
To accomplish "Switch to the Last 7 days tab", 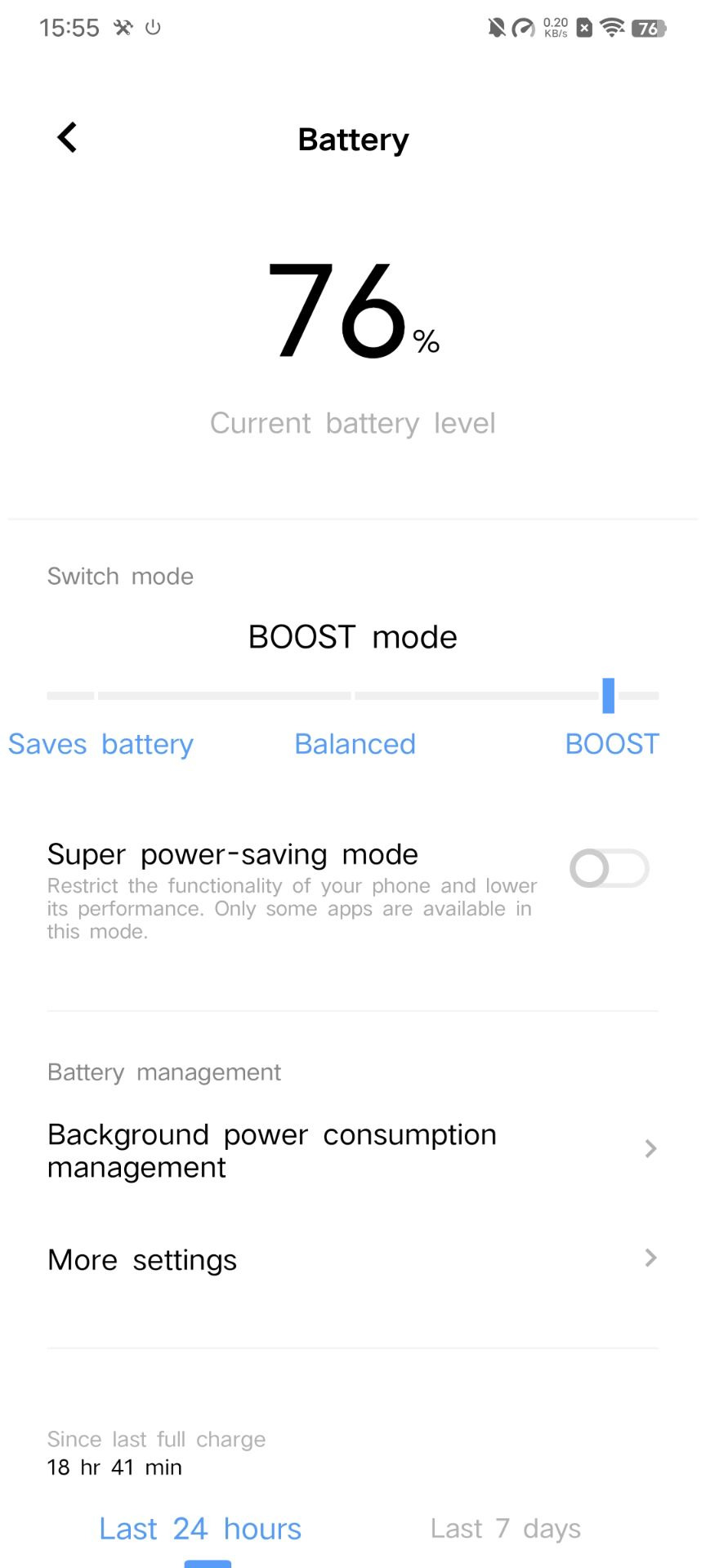I will (x=505, y=1528).
